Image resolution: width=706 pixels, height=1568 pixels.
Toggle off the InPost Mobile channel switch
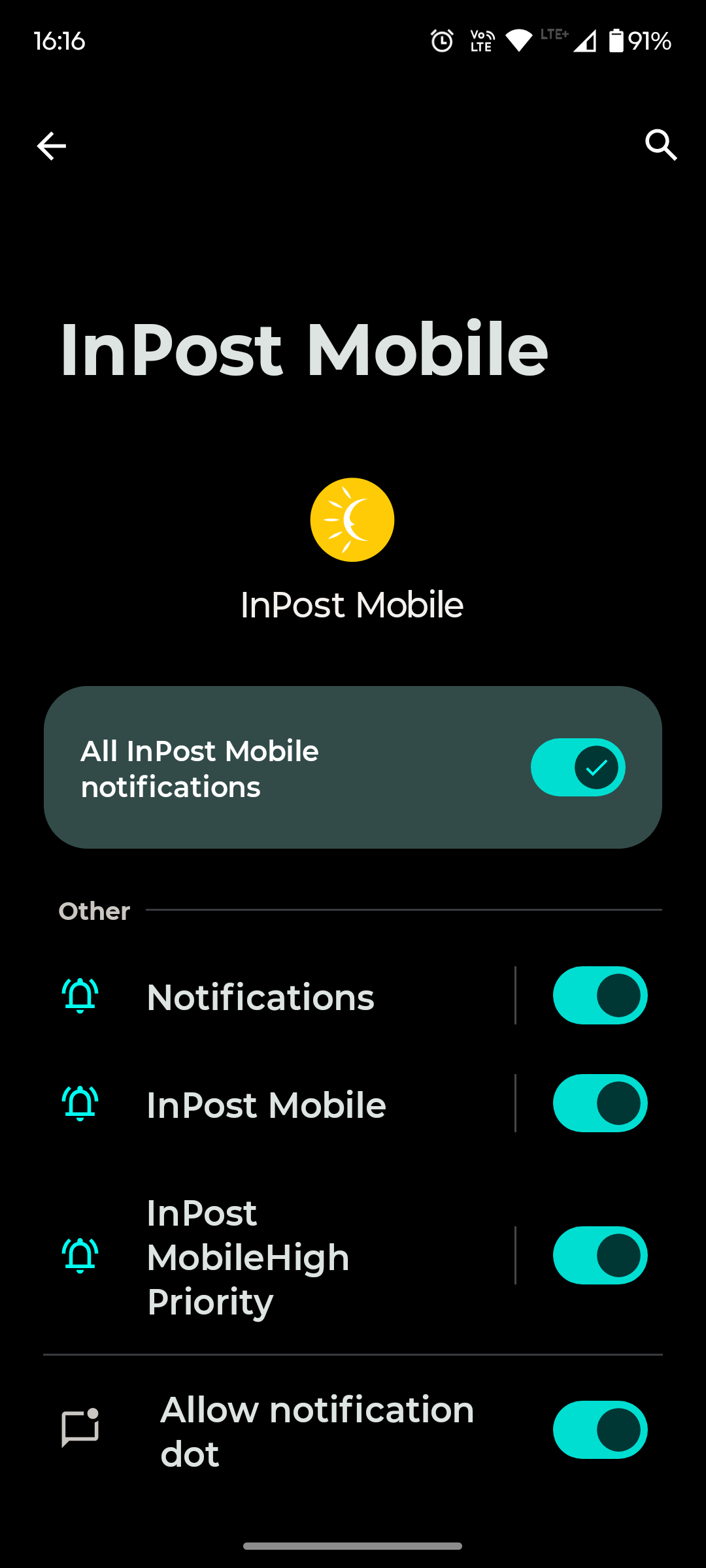[x=599, y=1103]
